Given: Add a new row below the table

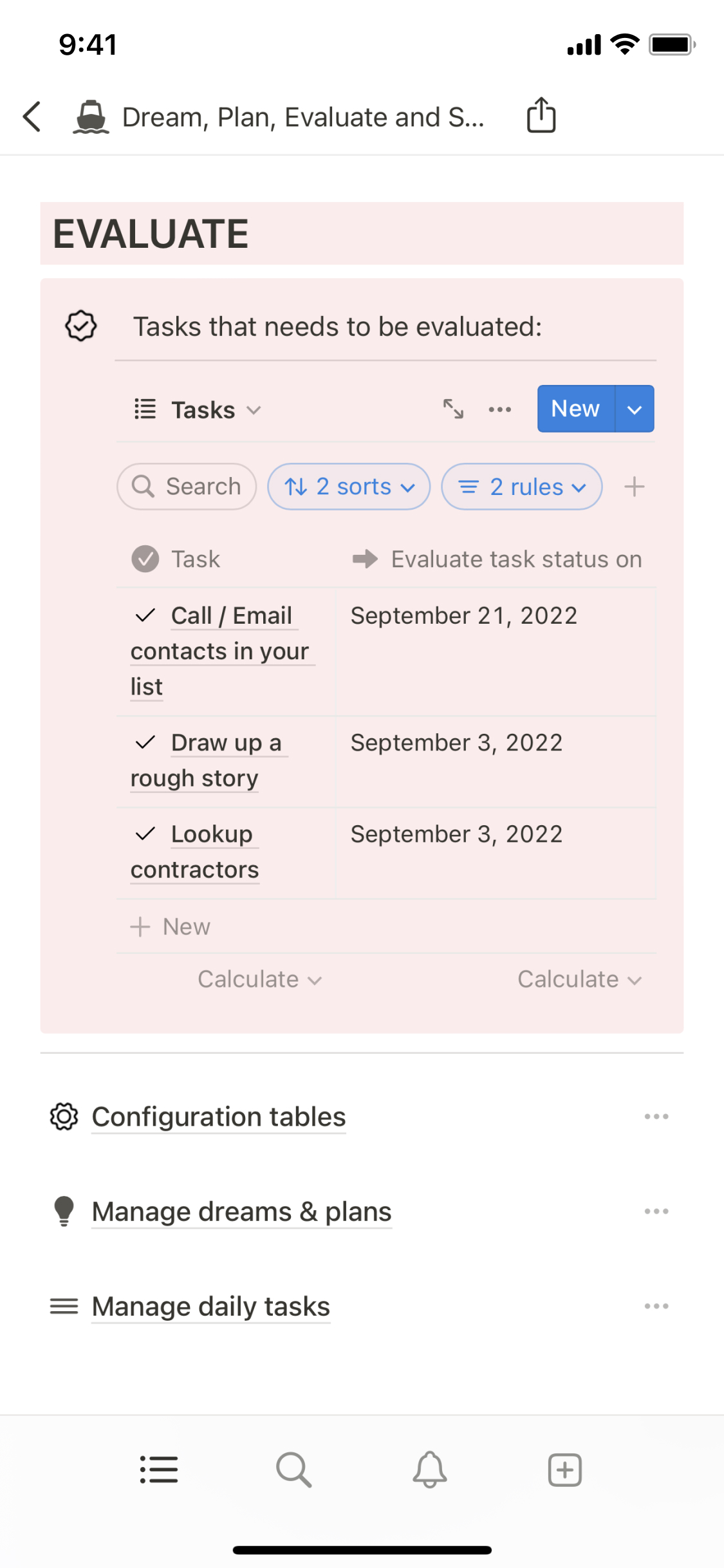Looking at the screenshot, I should click(x=171, y=927).
